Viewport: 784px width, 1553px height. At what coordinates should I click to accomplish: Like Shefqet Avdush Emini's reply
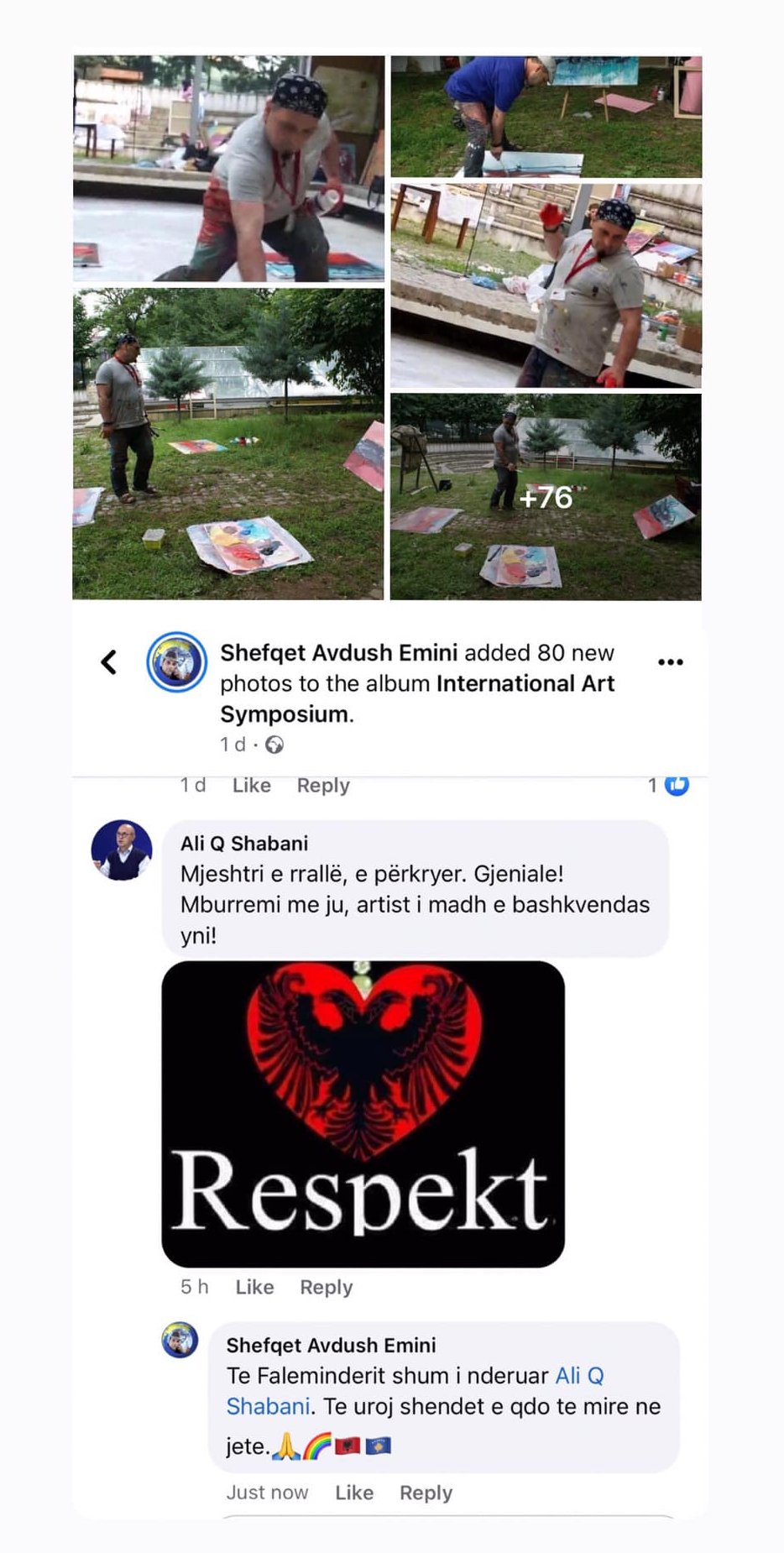[354, 1493]
